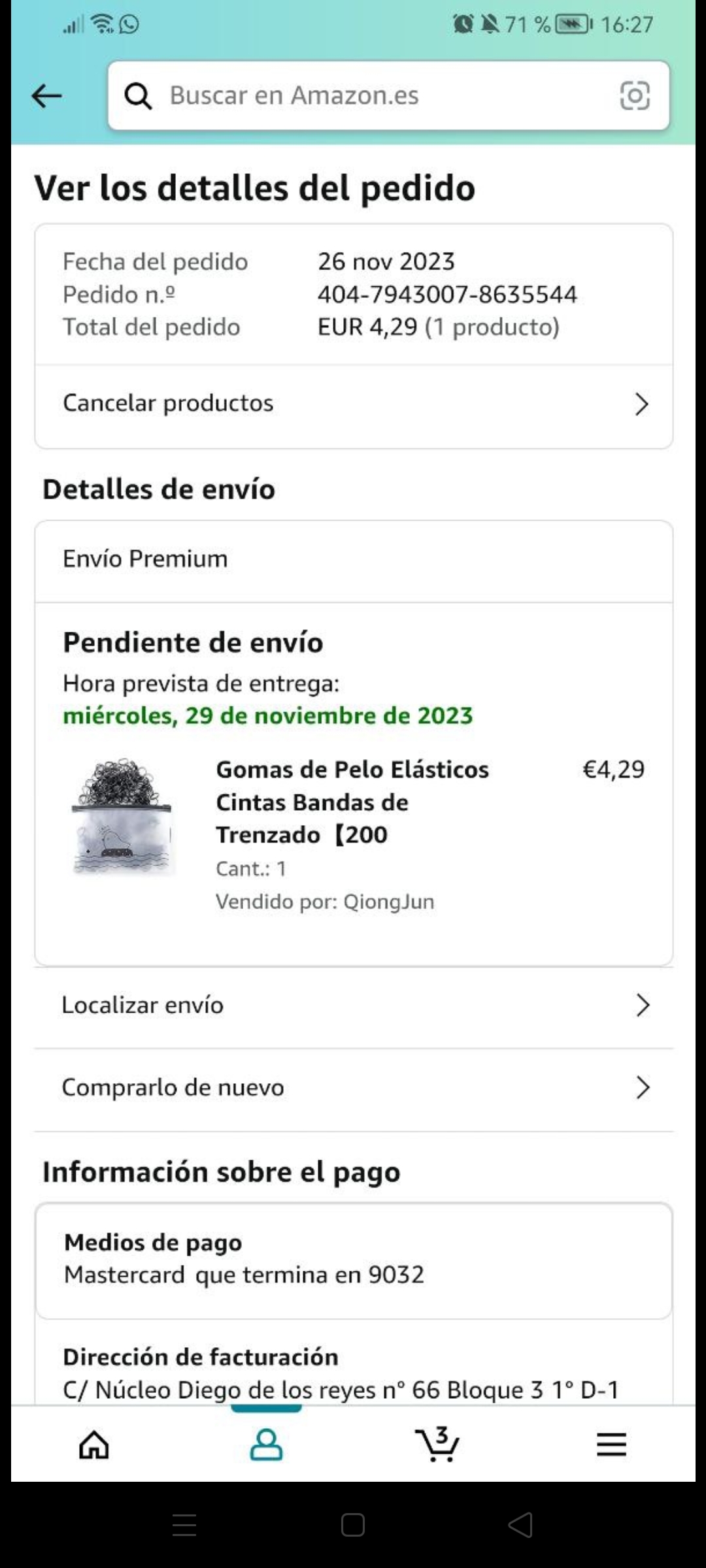Open the account profile tab
This screenshot has width=706, height=1568.
[266, 1445]
